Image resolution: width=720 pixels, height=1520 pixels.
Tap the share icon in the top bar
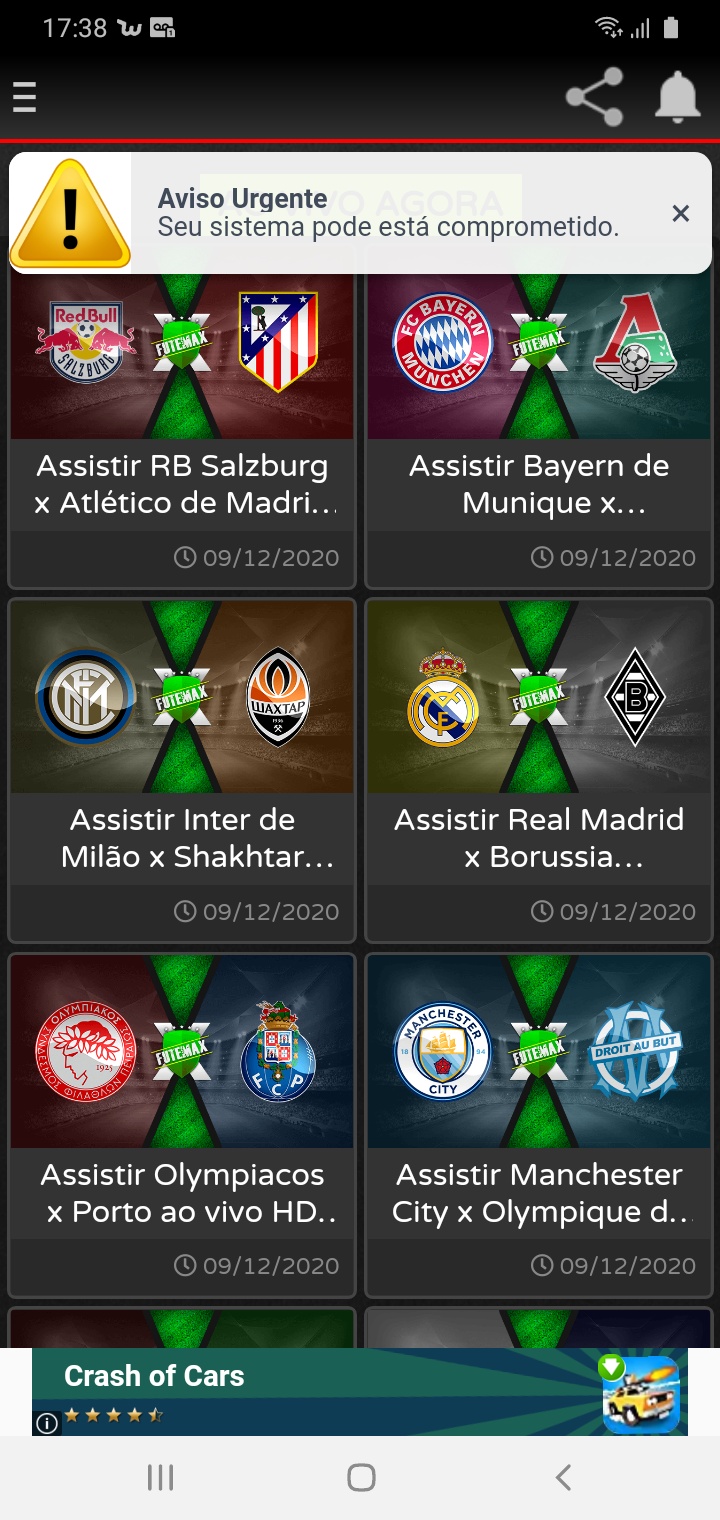(x=594, y=97)
